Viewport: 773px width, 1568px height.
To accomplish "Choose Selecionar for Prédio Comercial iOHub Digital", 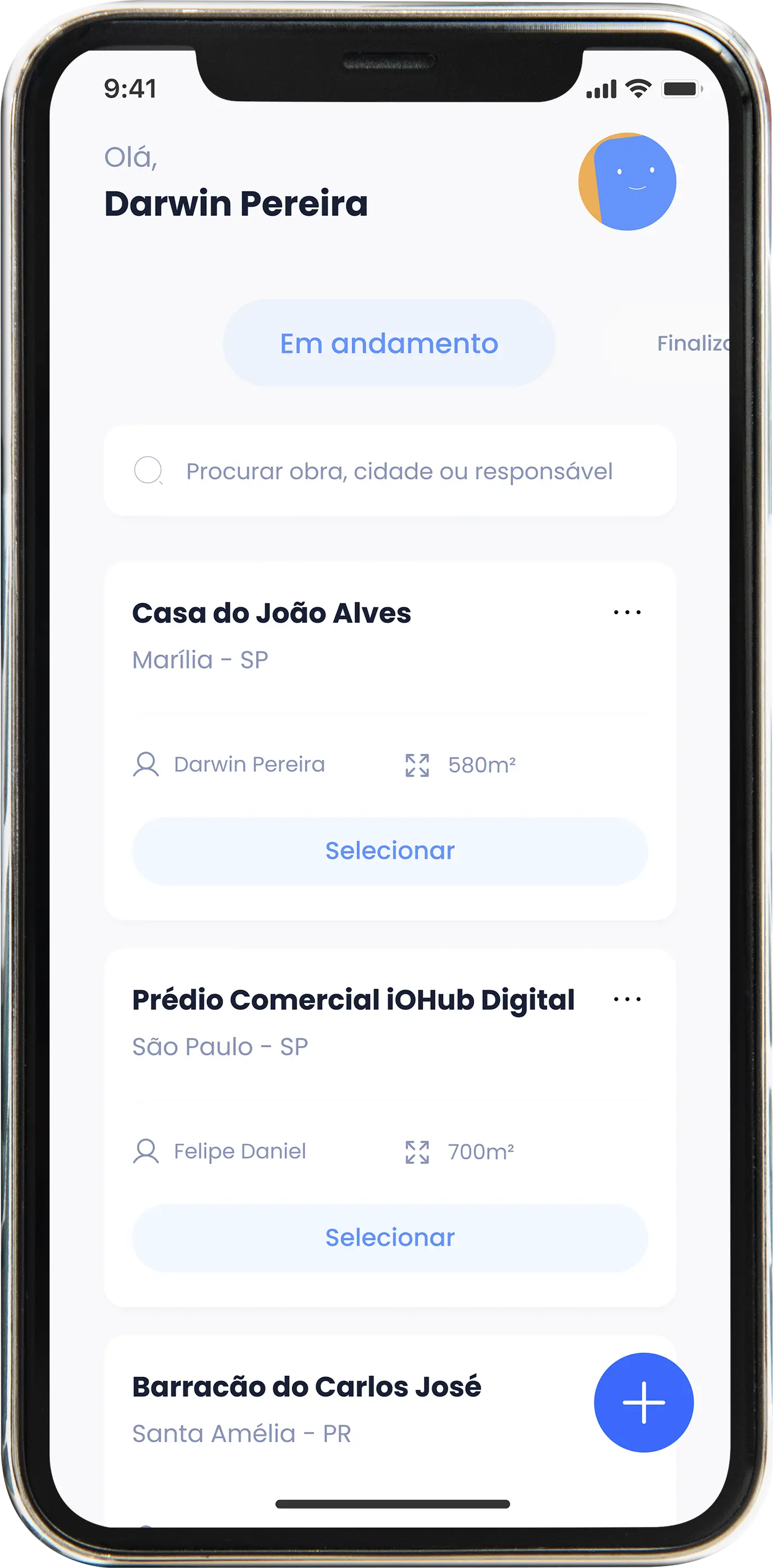I will pos(389,1238).
